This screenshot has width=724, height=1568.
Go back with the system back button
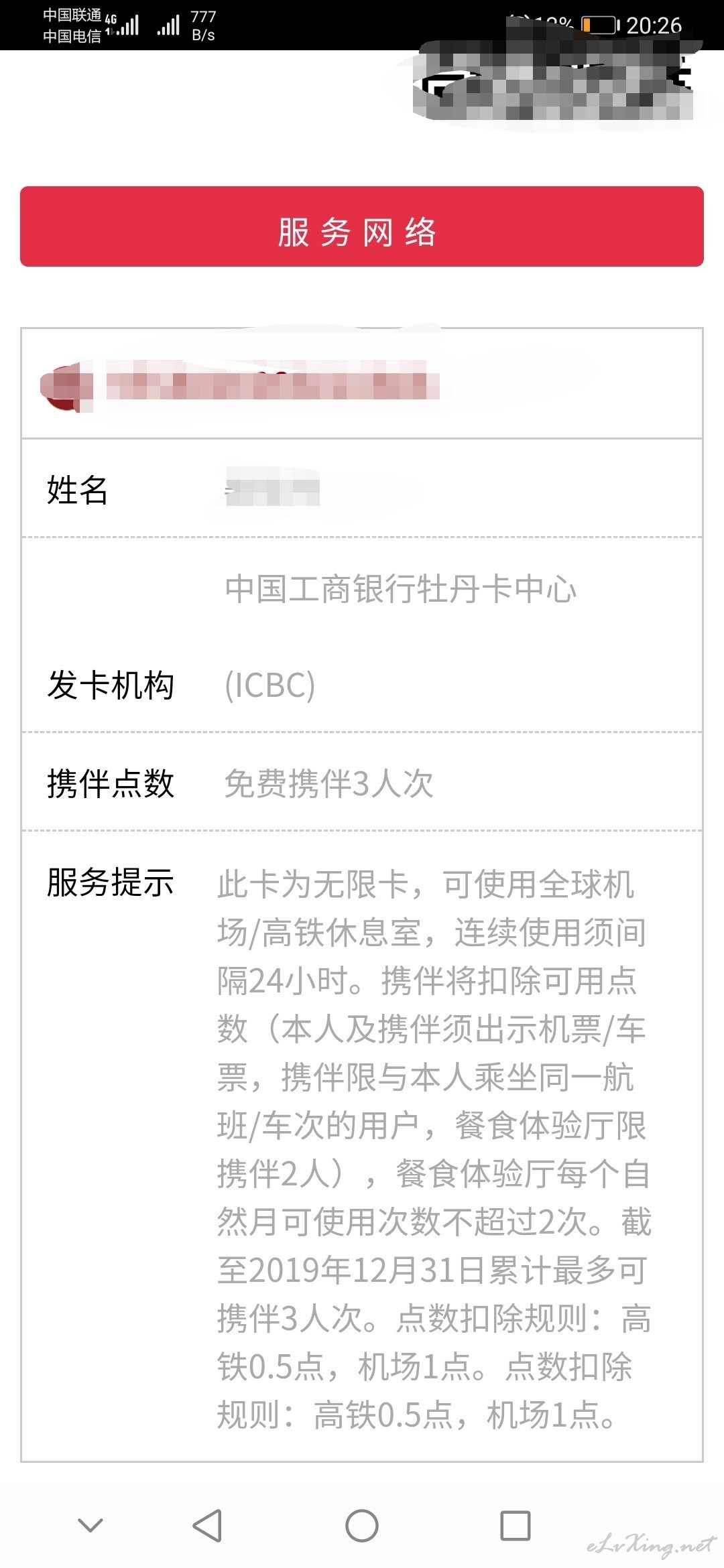pos(207,1526)
